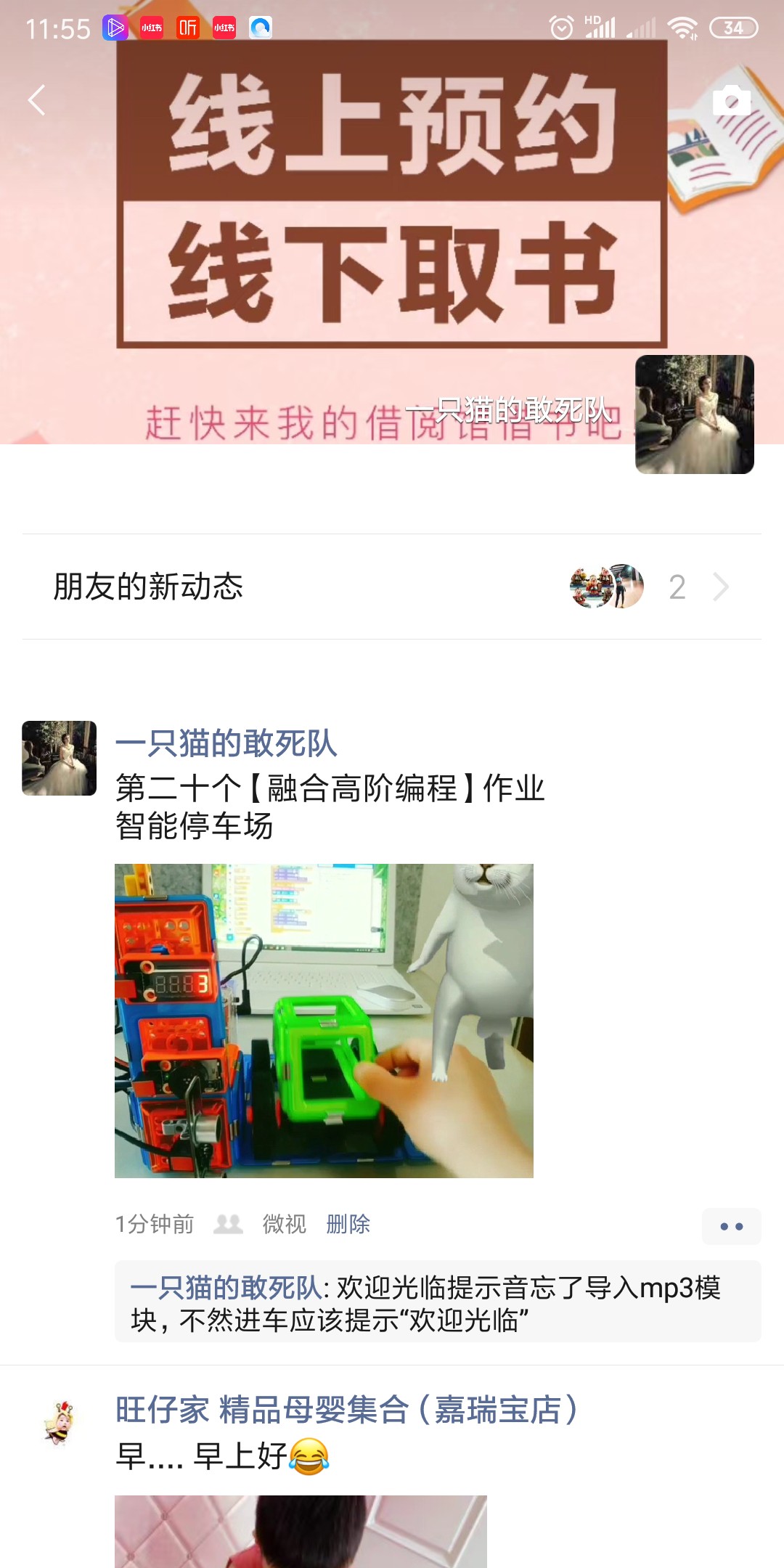Viewport: 784px width, 1568px height.
Task: Go back using the top-left arrow
Action: [36, 100]
